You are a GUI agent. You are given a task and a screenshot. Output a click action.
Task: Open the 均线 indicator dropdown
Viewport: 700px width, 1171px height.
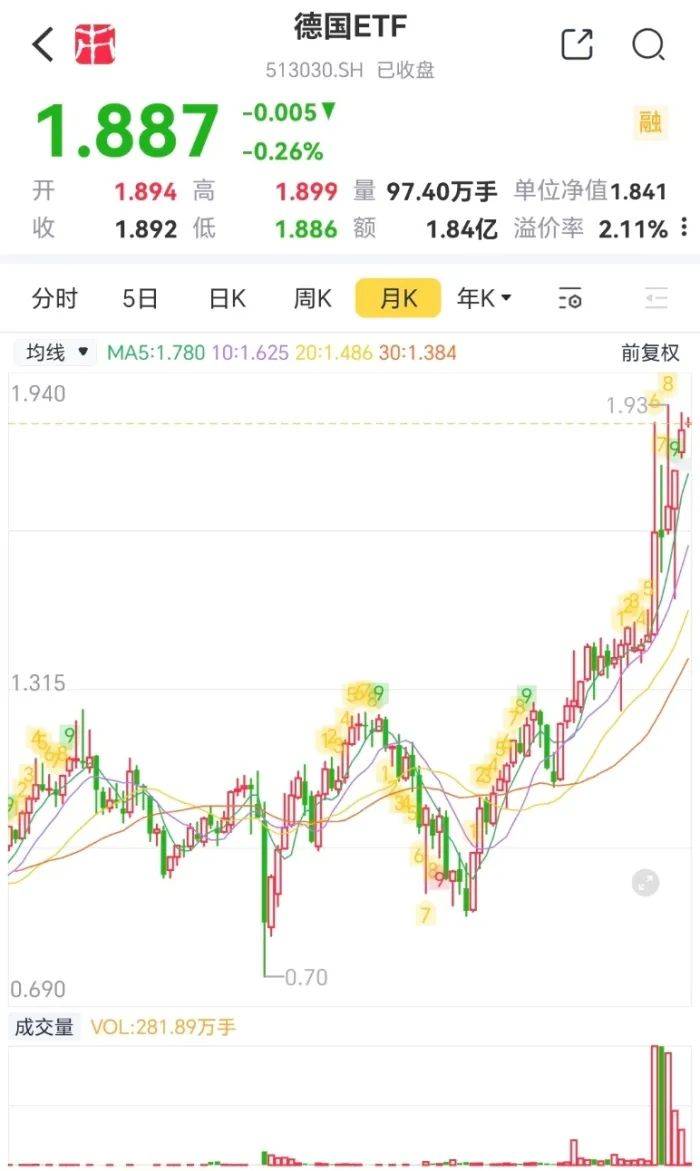coord(56,352)
